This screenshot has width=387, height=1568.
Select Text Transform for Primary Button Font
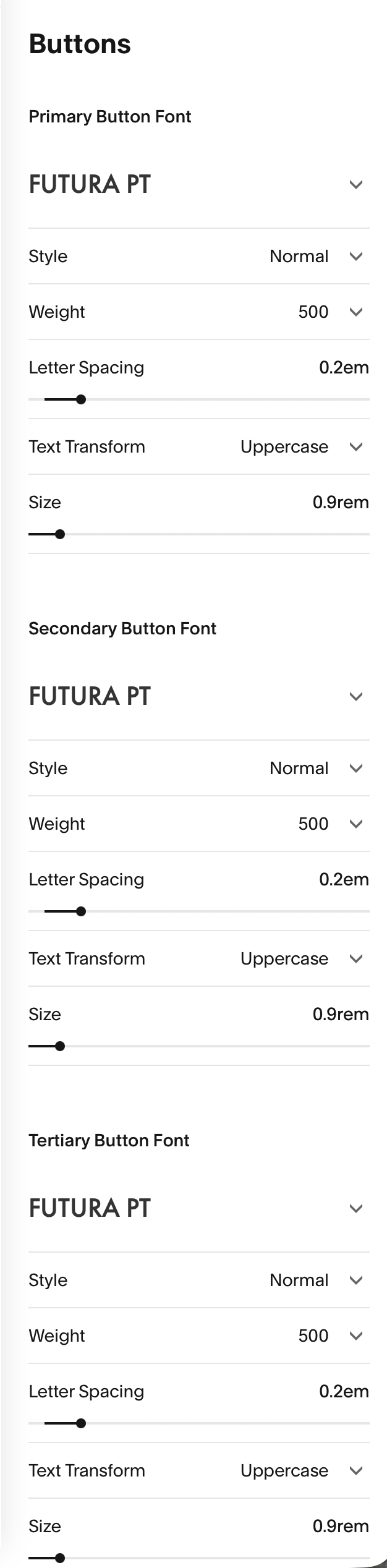click(199, 447)
